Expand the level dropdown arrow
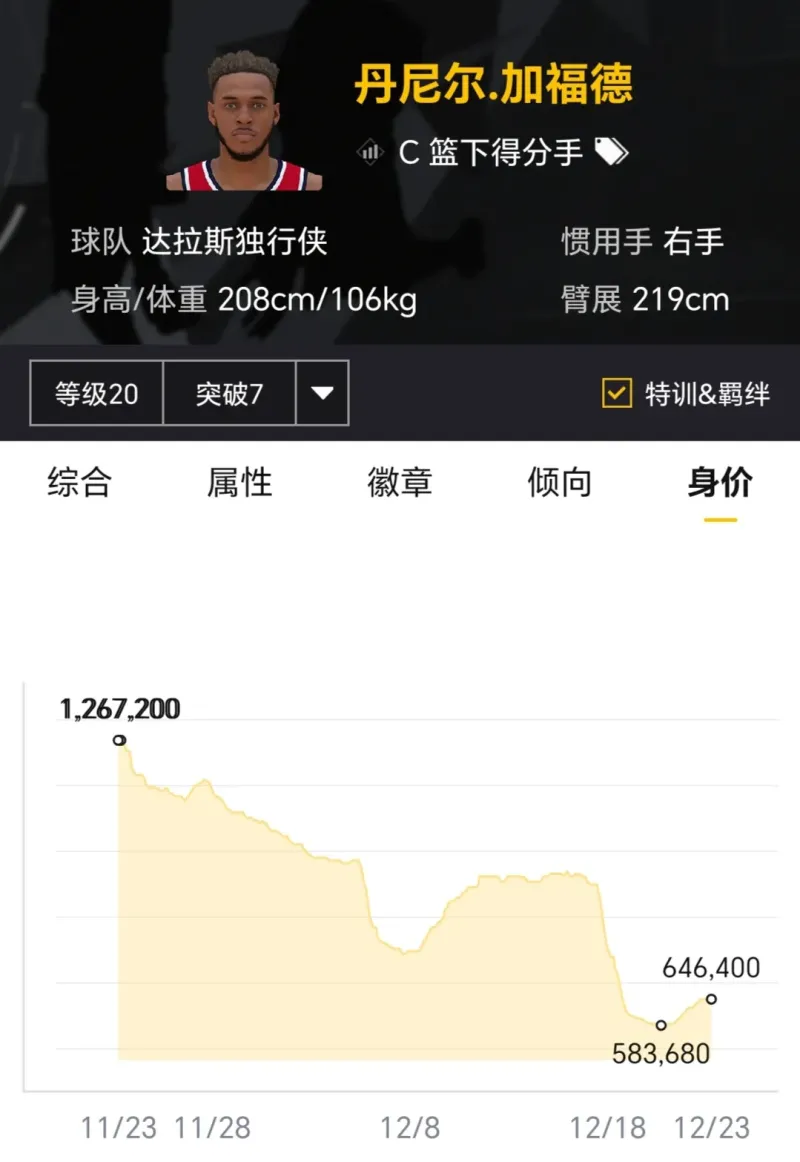This screenshot has height=1162, width=800. point(322,393)
